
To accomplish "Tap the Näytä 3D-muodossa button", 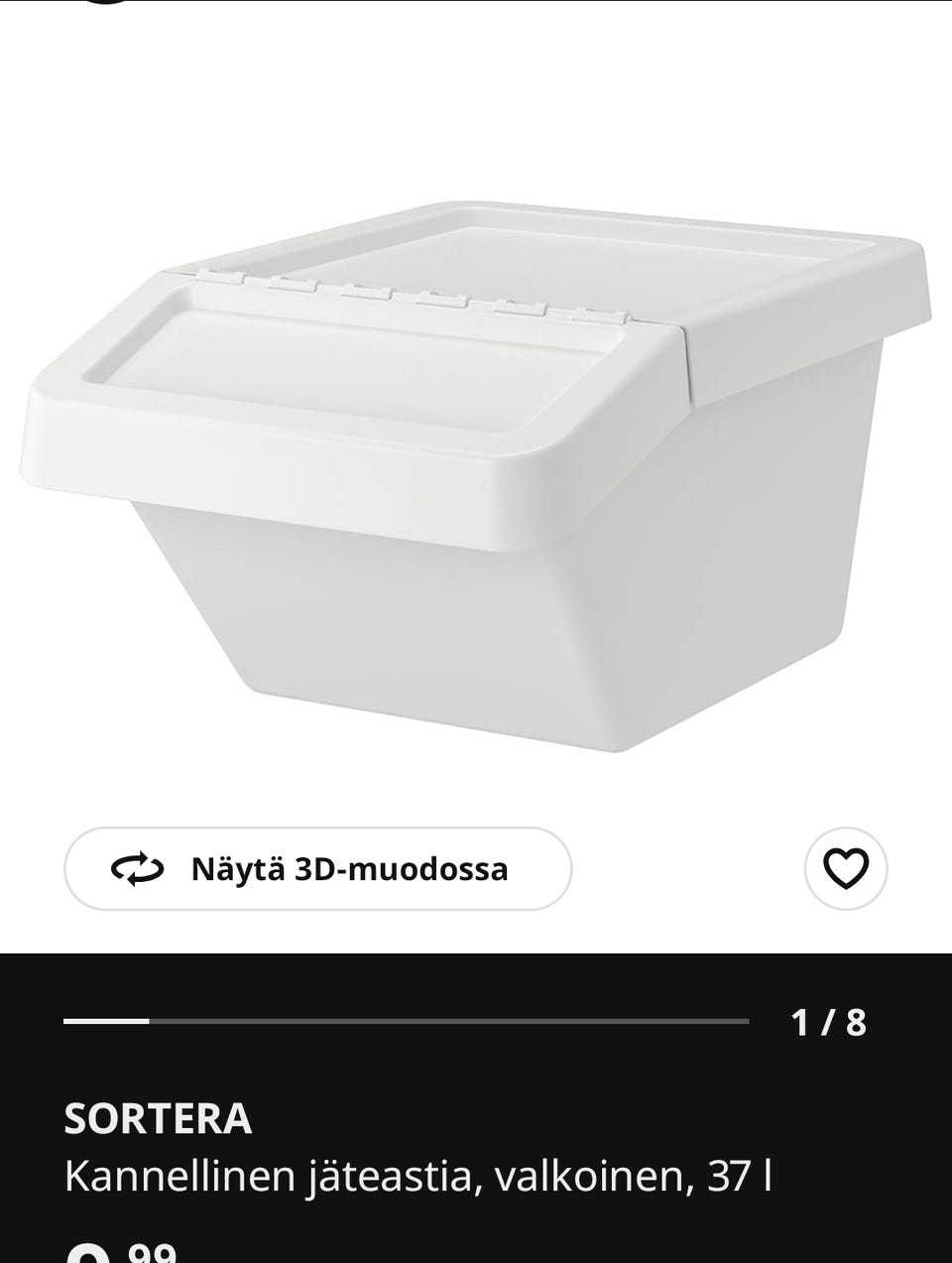I will (x=318, y=869).
